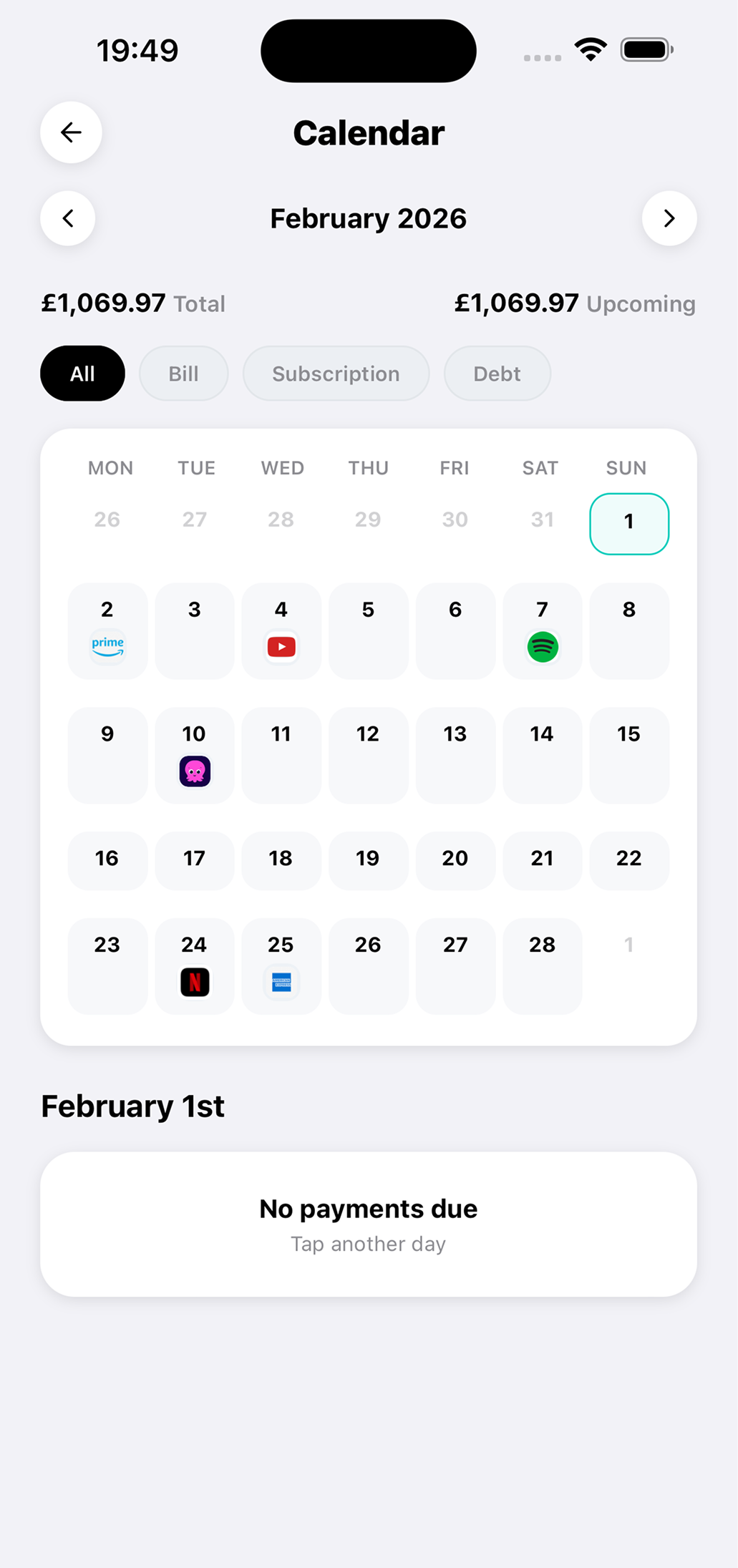Tap the back arrow to leave the Calendar
Viewport: 738px width, 1568px height.
tap(71, 132)
